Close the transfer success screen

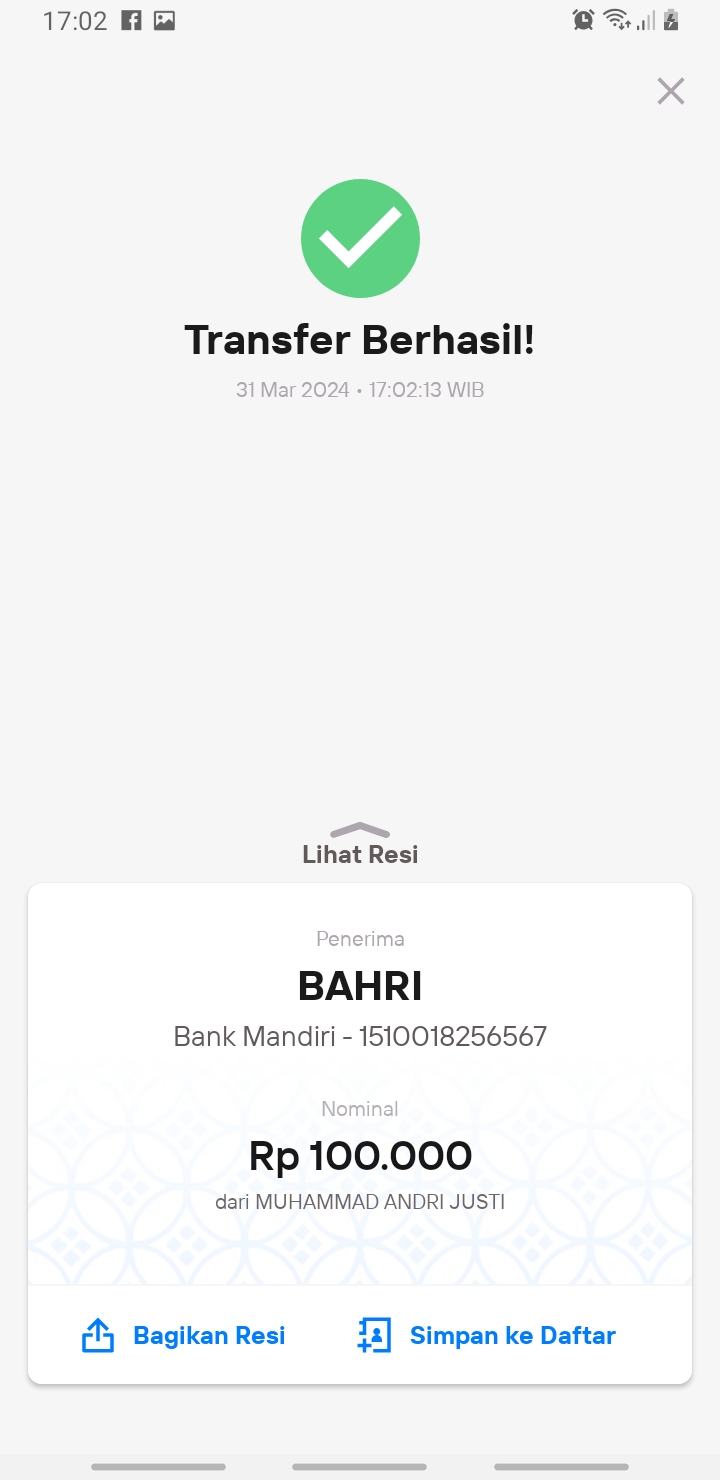670,91
